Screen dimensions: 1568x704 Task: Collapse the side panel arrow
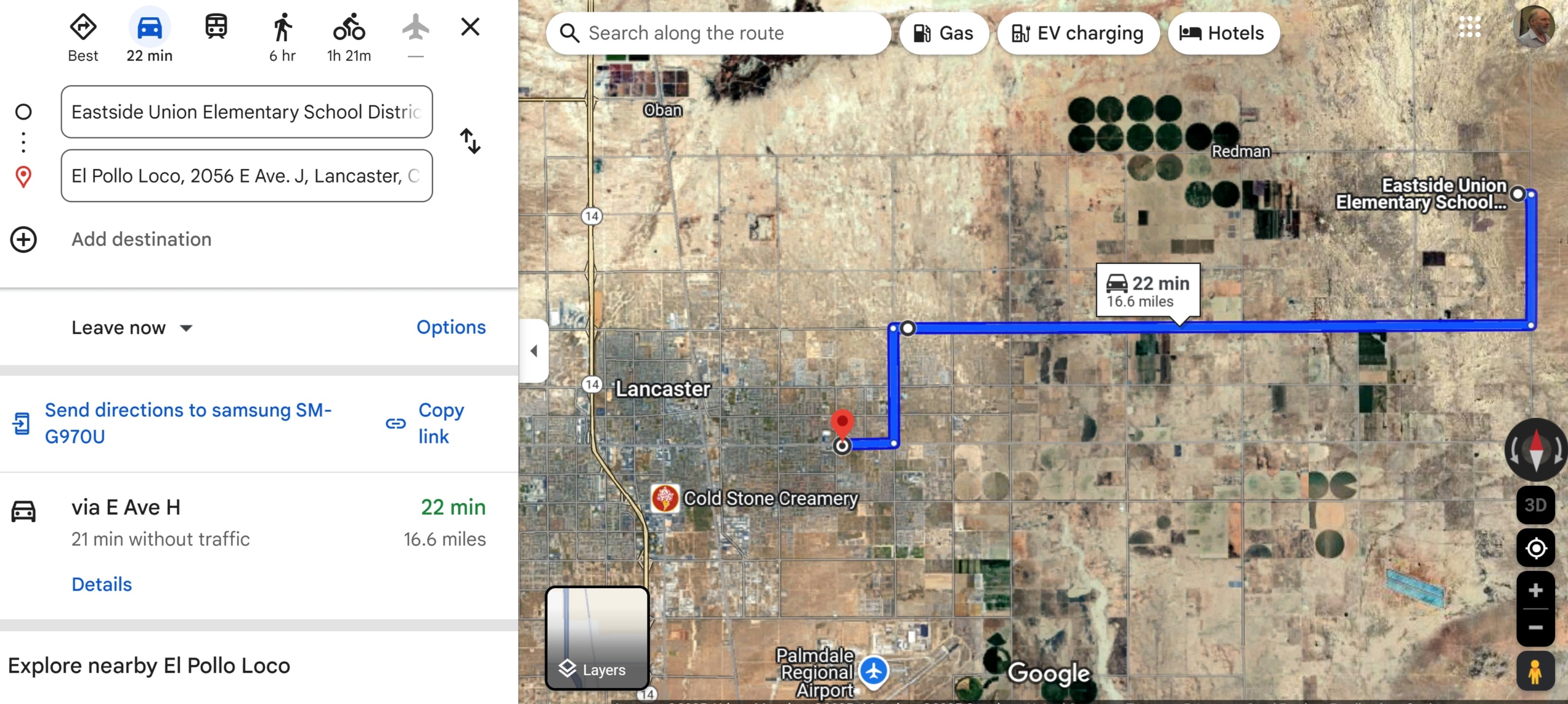533,351
